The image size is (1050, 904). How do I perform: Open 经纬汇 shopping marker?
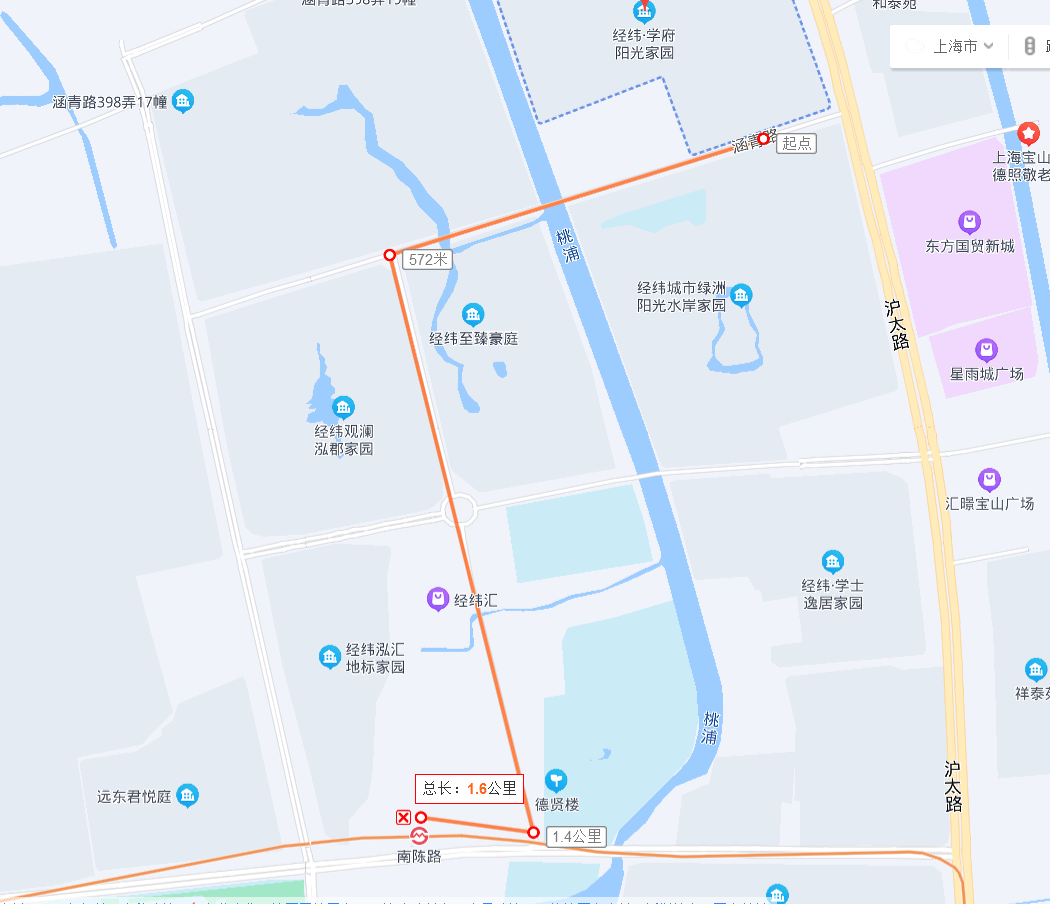(438, 600)
